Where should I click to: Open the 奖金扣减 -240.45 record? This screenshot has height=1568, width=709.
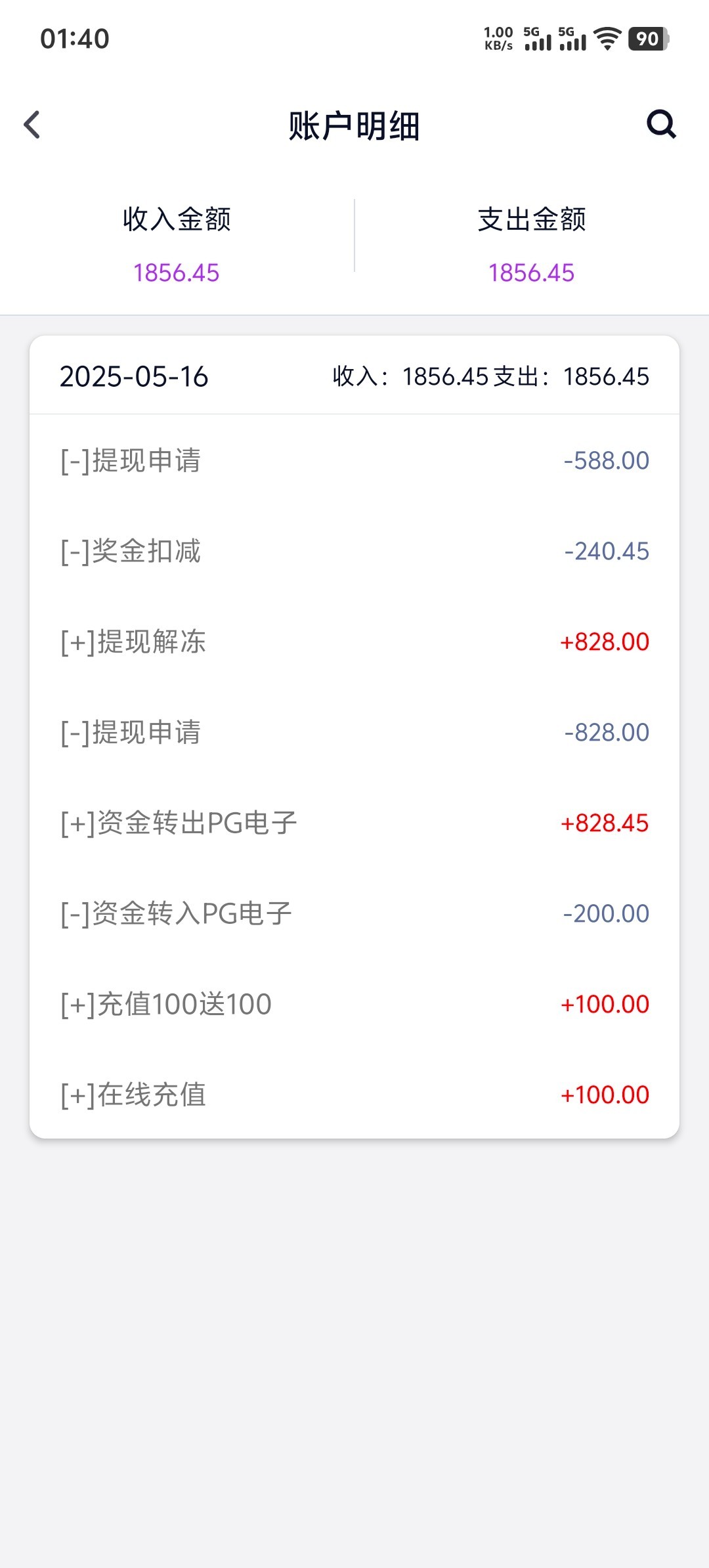[354, 551]
